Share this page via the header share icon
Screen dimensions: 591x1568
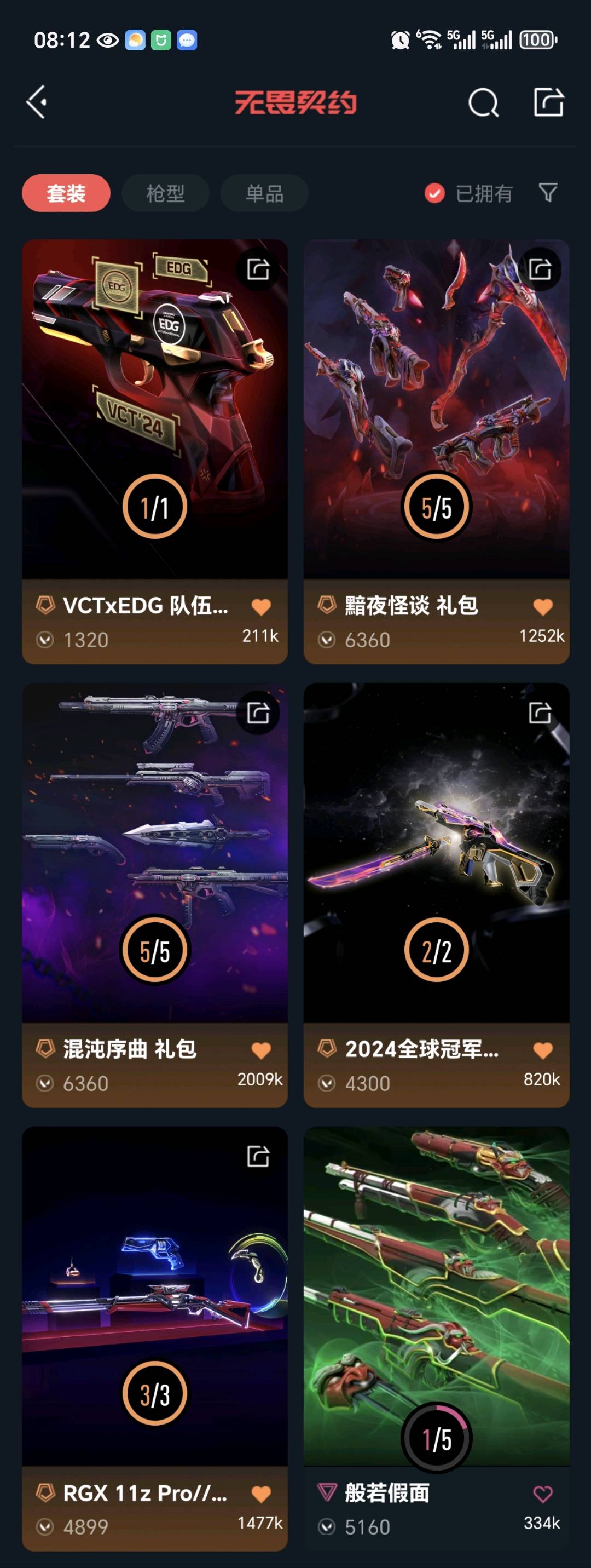point(548,102)
